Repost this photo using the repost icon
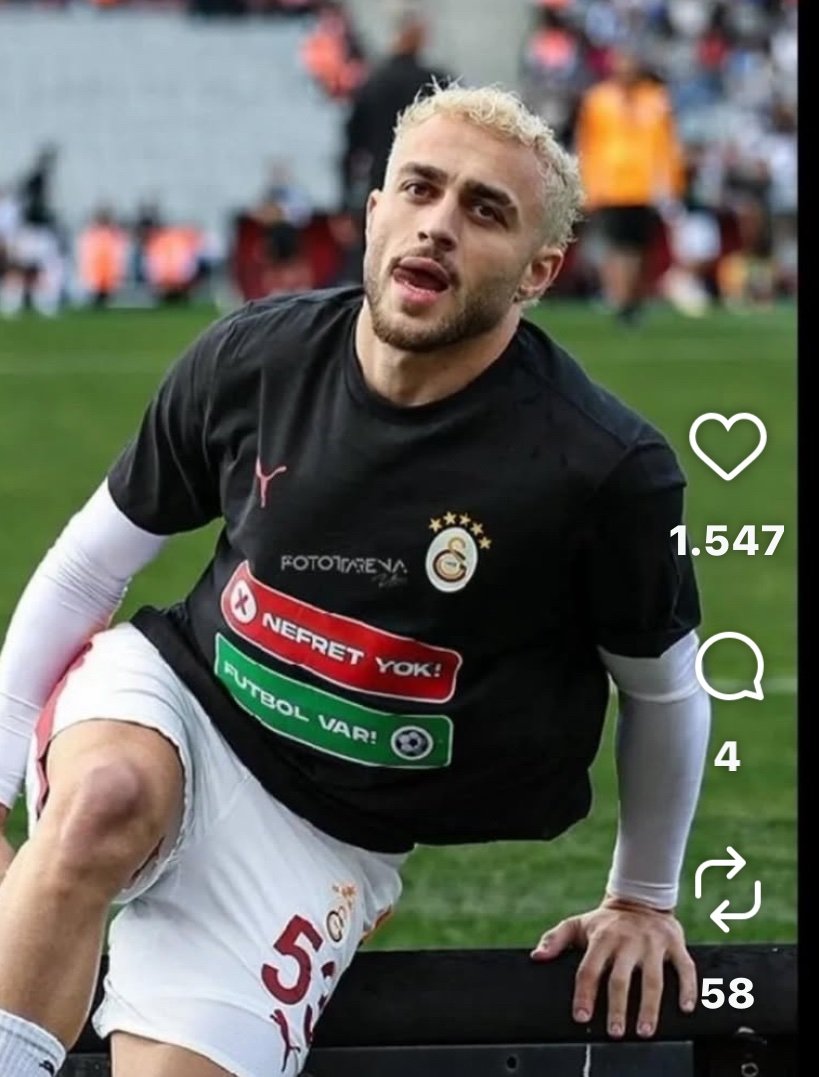Image resolution: width=819 pixels, height=1077 pixels. tap(727, 889)
